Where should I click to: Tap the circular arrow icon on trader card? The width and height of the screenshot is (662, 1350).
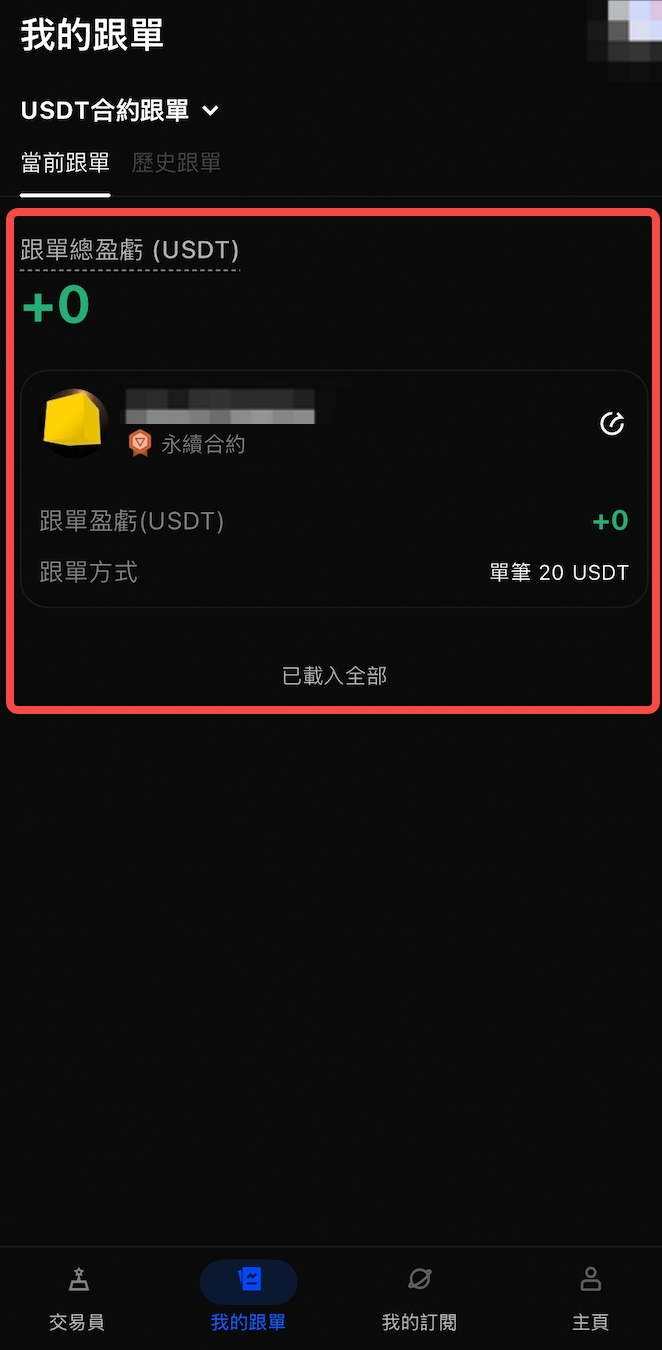click(x=611, y=424)
